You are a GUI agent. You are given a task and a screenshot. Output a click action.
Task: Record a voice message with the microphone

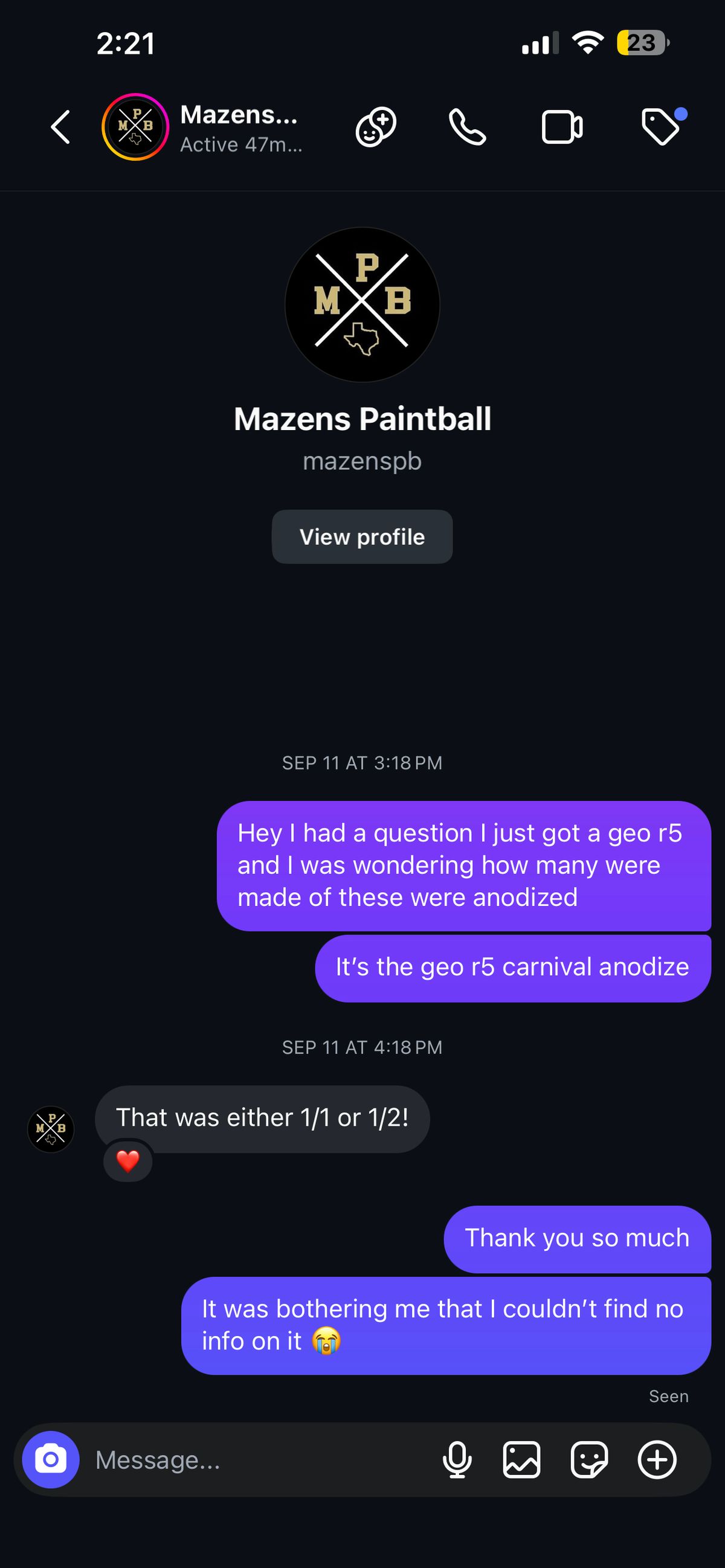pos(457,1460)
